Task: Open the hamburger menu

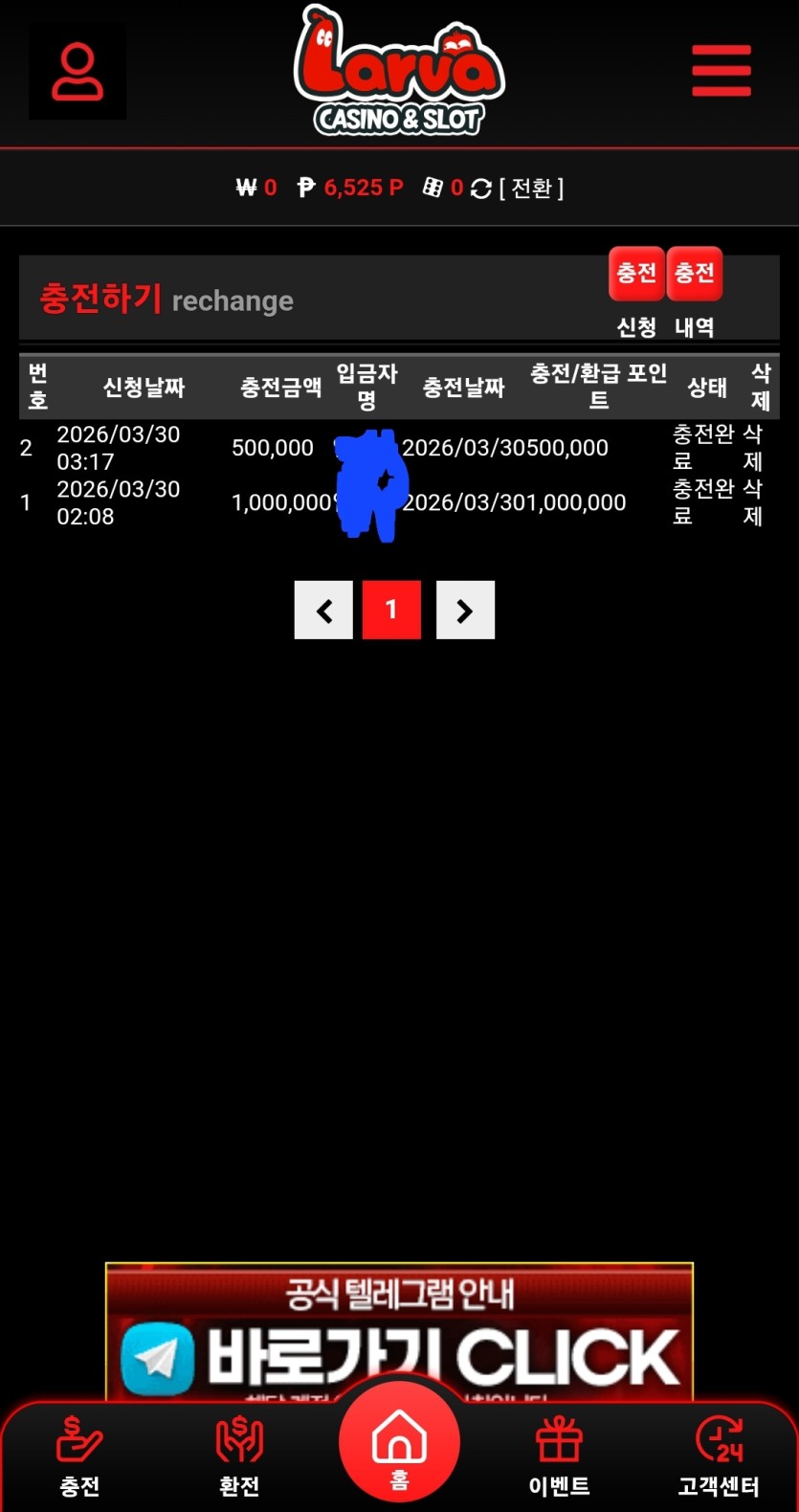Action: 721,70
